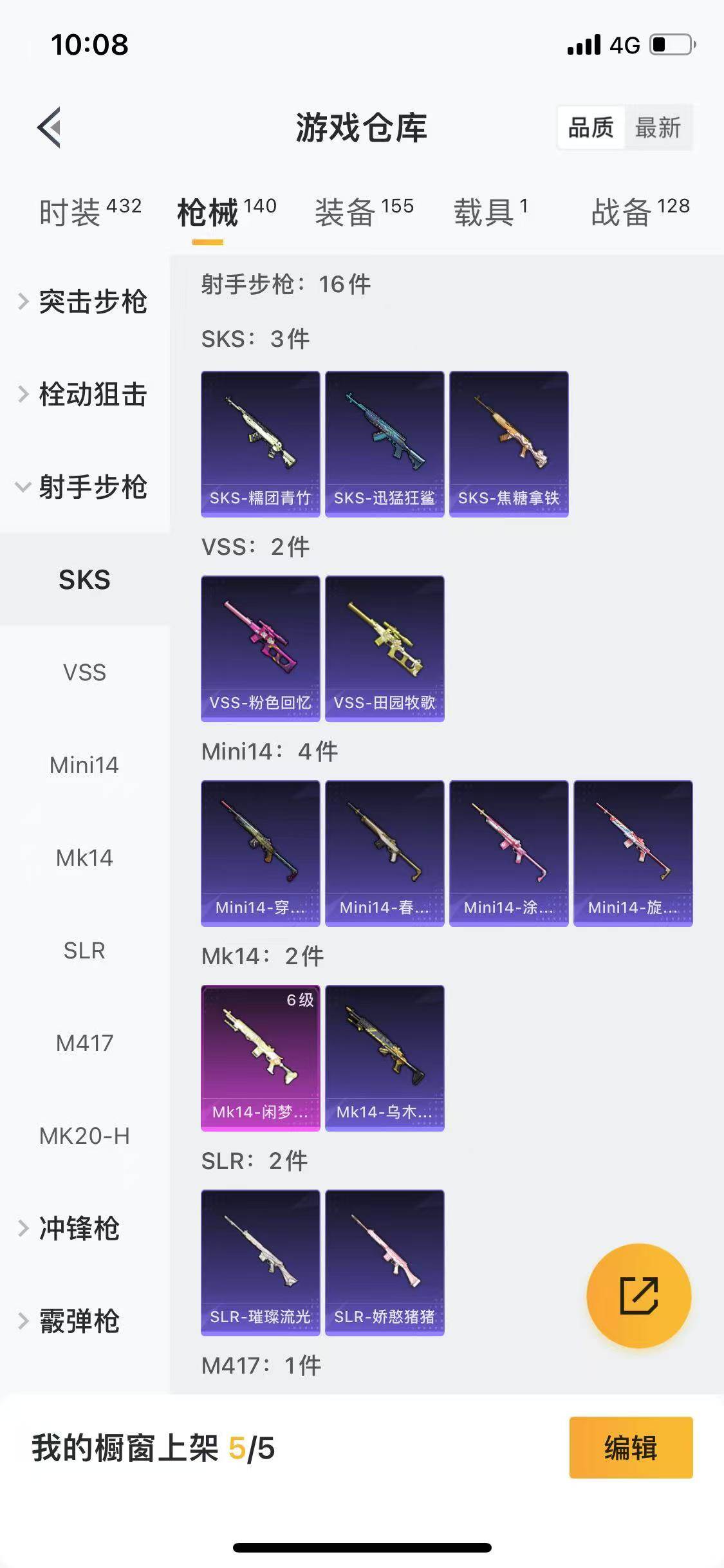Switch to the 战备 tab
The width and height of the screenshot is (724, 1568).
click(x=640, y=212)
